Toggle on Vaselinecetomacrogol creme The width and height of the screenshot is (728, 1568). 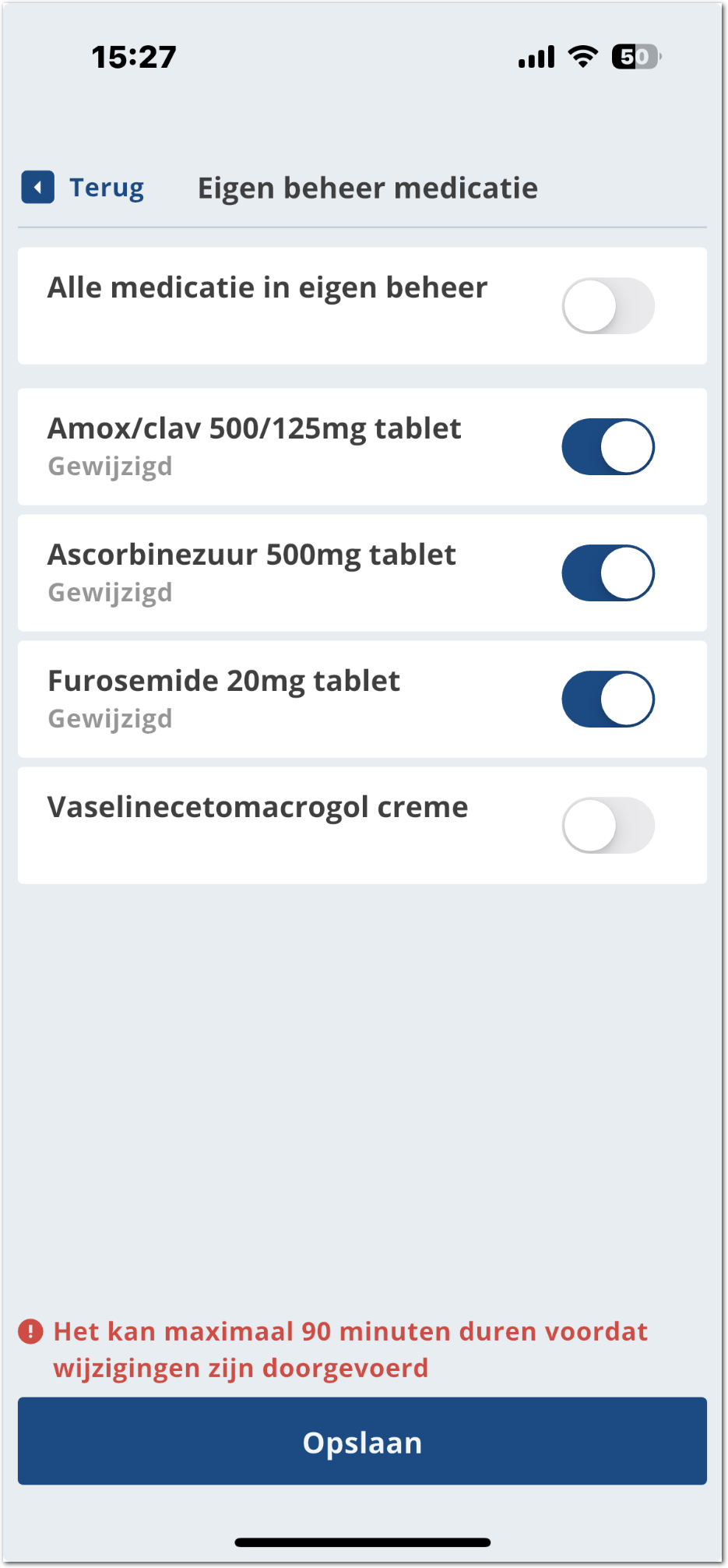(x=608, y=826)
